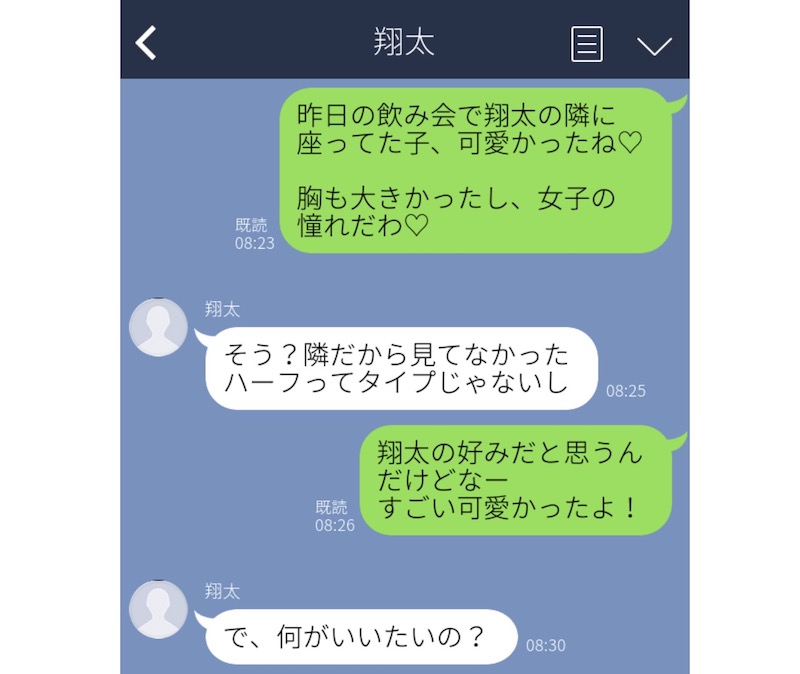Tap 翔太's avatar beside で、何がいいたいの？
The width and height of the screenshot is (800, 674).
tap(158, 609)
